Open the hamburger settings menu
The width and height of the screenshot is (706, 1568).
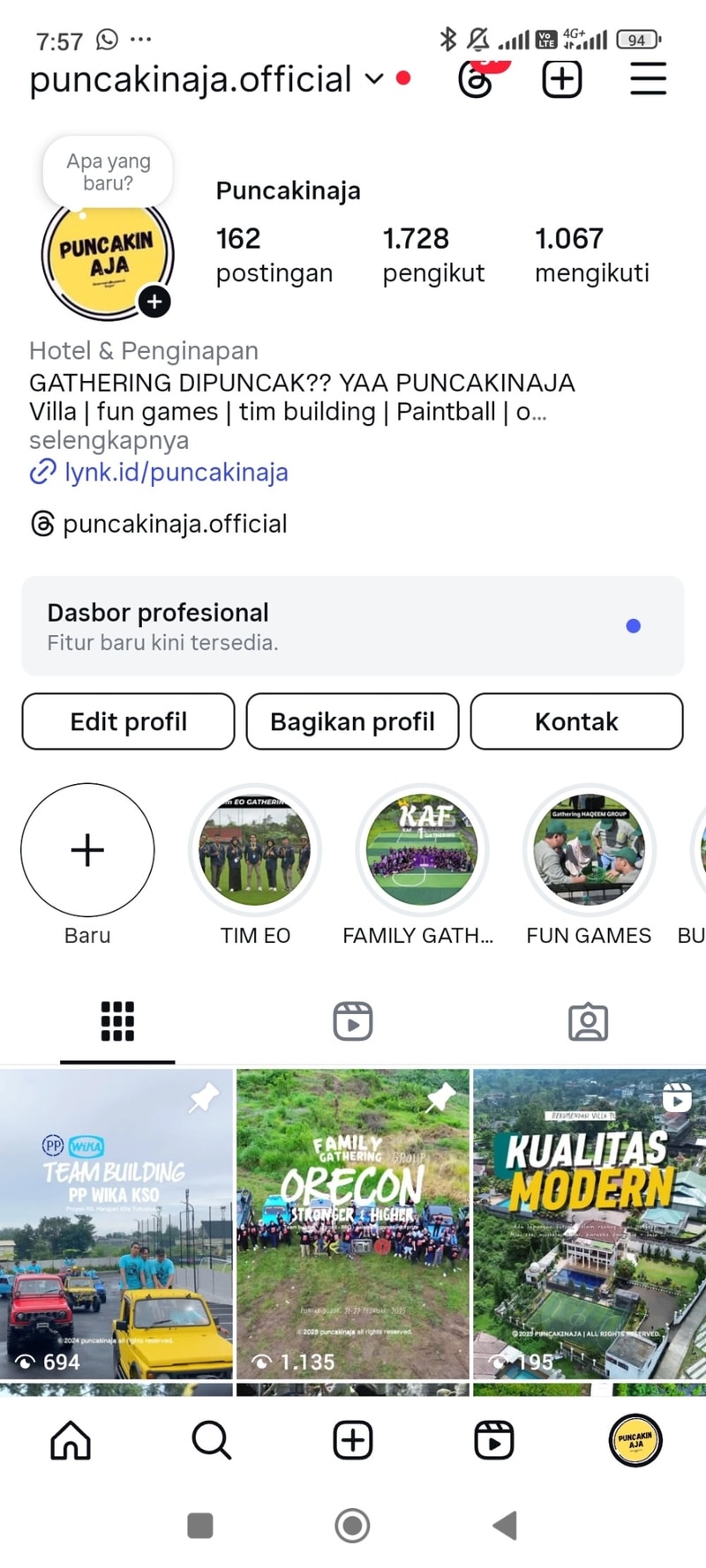(x=648, y=79)
